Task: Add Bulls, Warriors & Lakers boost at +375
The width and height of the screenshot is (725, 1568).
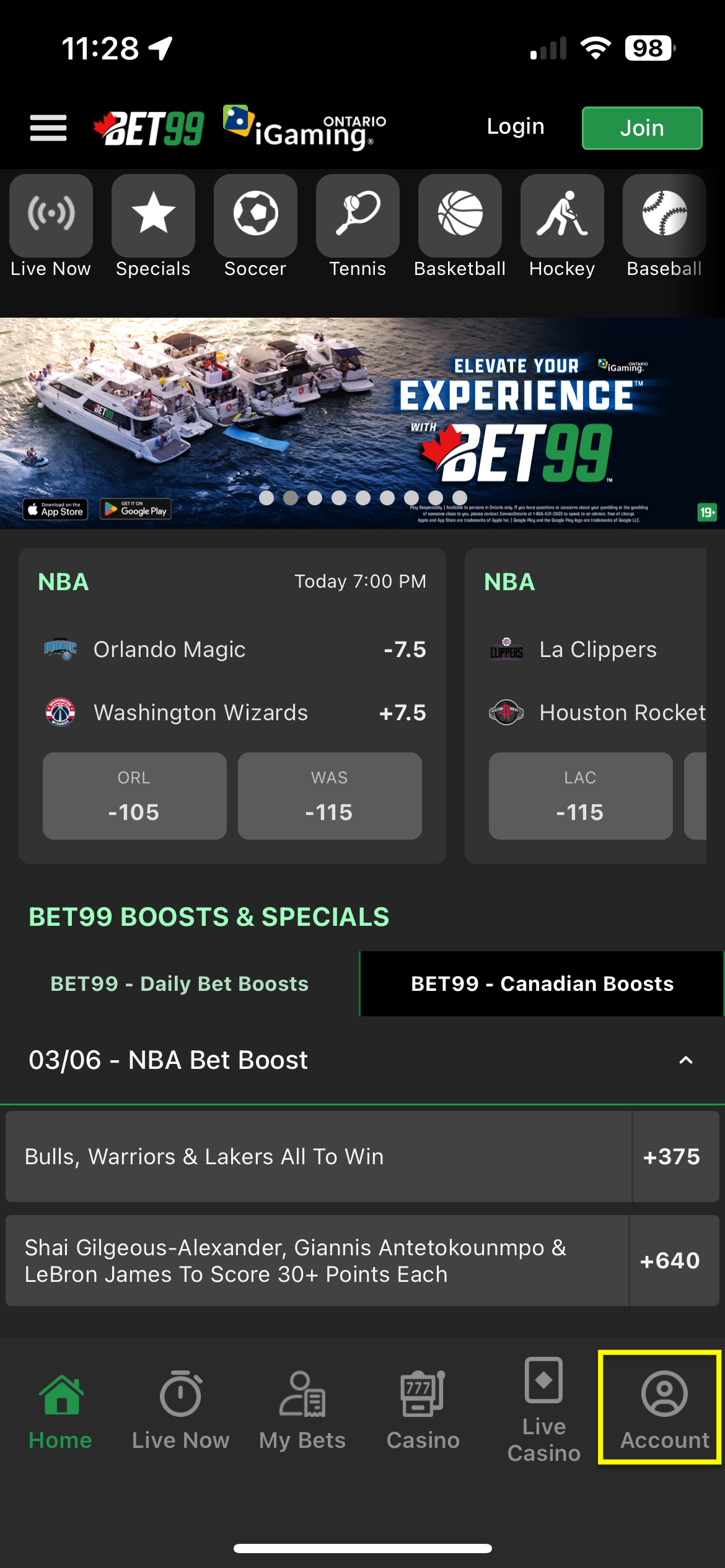Action: pos(672,1157)
